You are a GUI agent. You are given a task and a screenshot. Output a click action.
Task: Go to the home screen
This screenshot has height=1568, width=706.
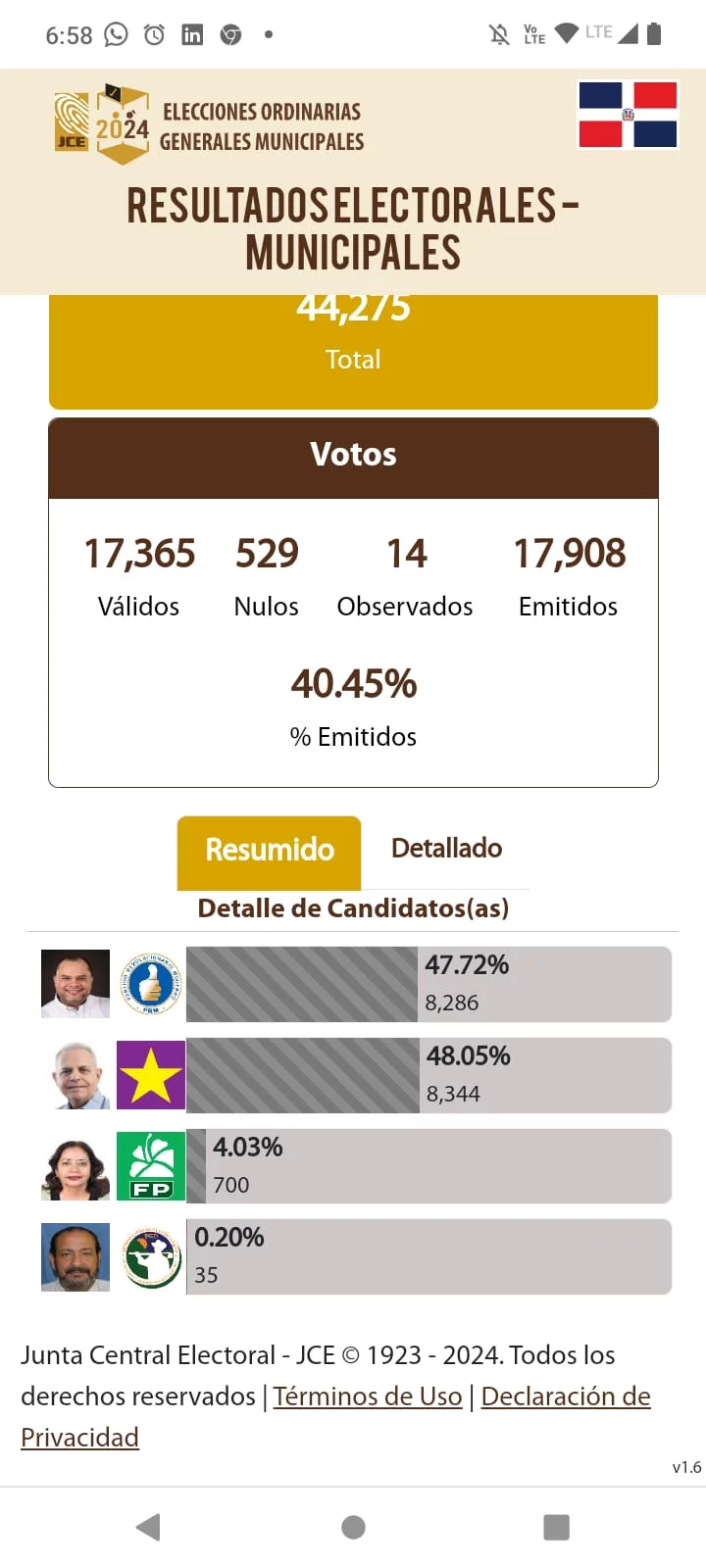click(353, 1527)
